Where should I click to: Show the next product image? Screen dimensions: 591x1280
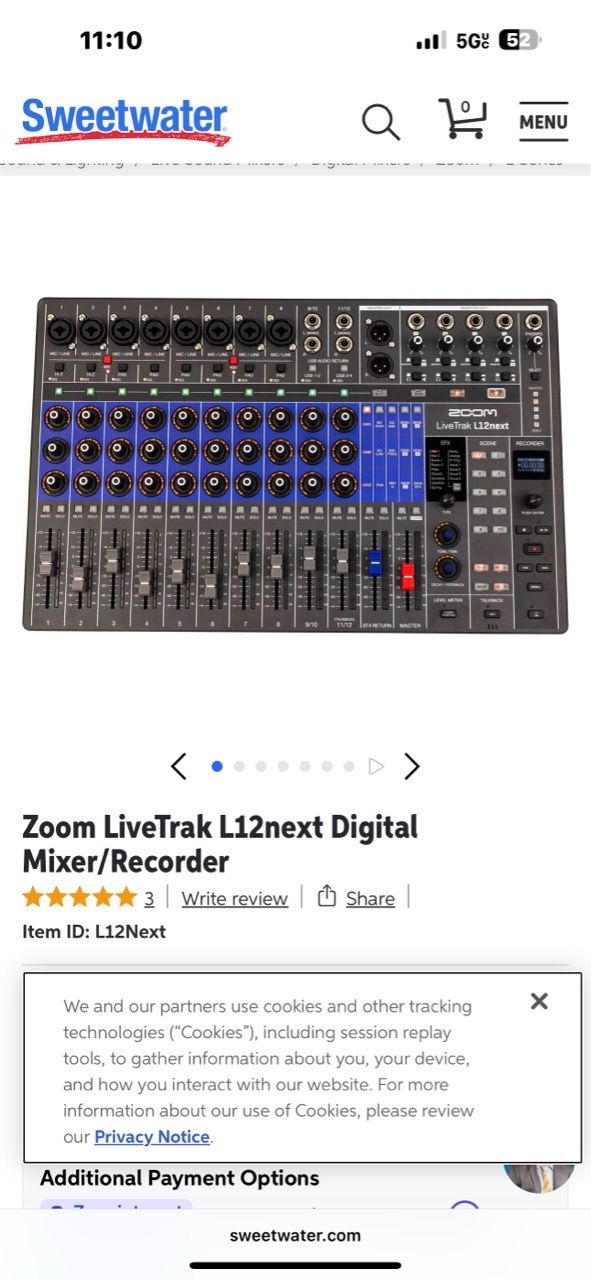pyautogui.click(x=412, y=766)
